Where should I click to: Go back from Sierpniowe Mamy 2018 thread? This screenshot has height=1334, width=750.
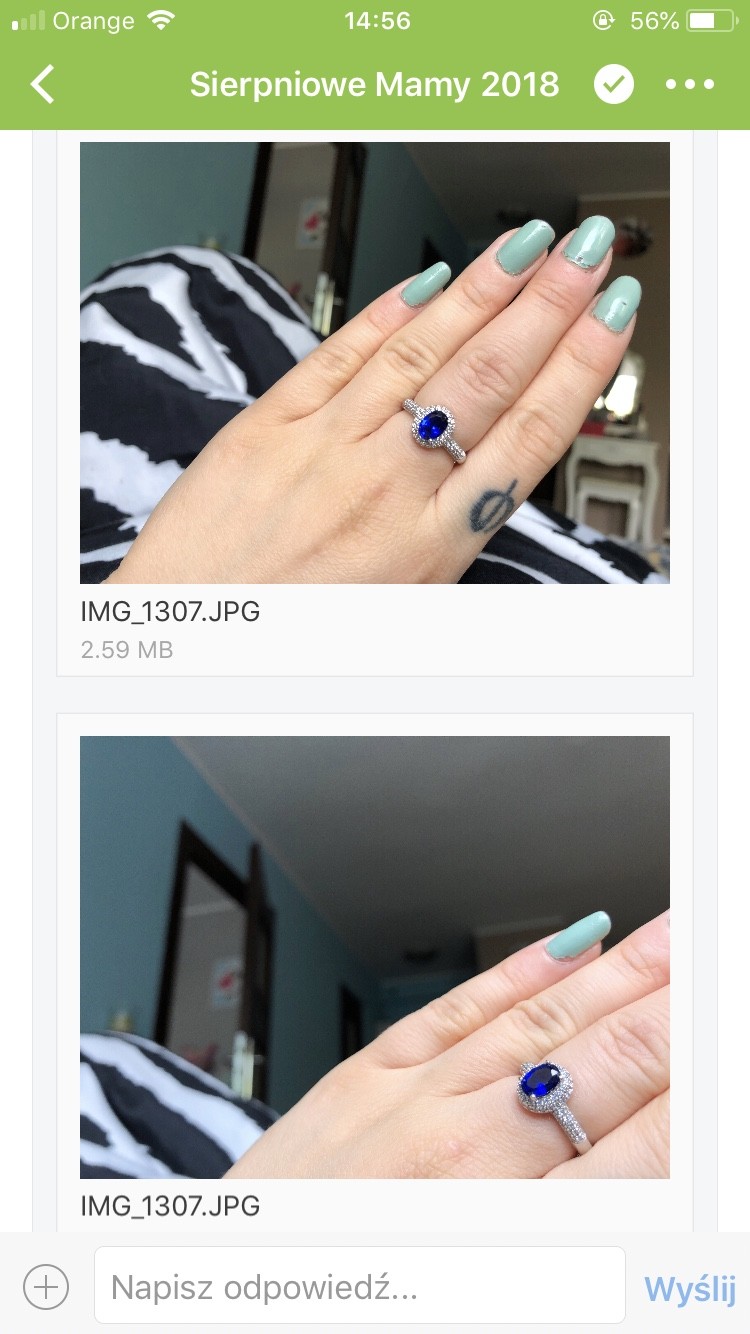coord(43,85)
